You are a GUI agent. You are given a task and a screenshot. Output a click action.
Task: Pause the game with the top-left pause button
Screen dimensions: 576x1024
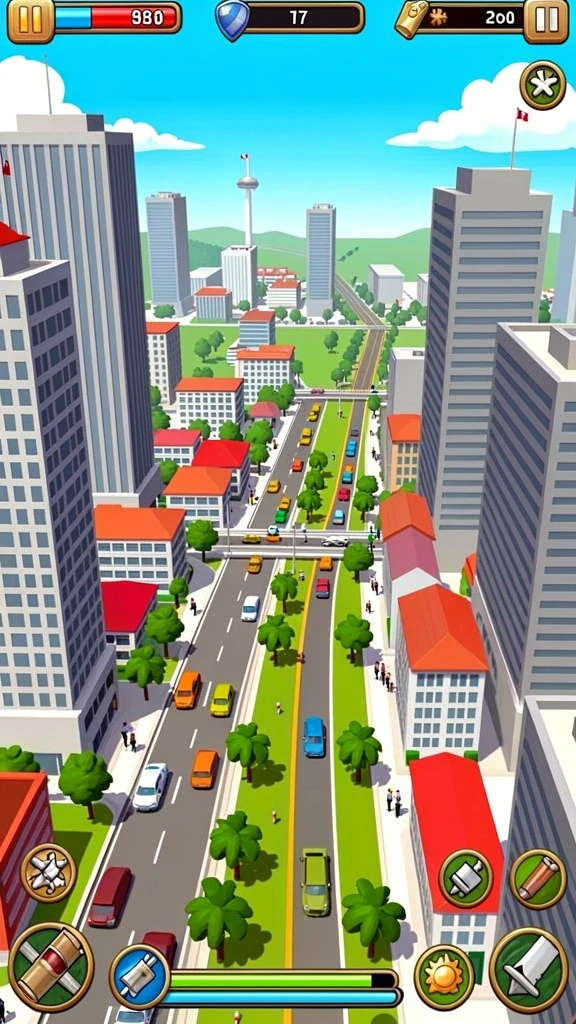coord(30,18)
